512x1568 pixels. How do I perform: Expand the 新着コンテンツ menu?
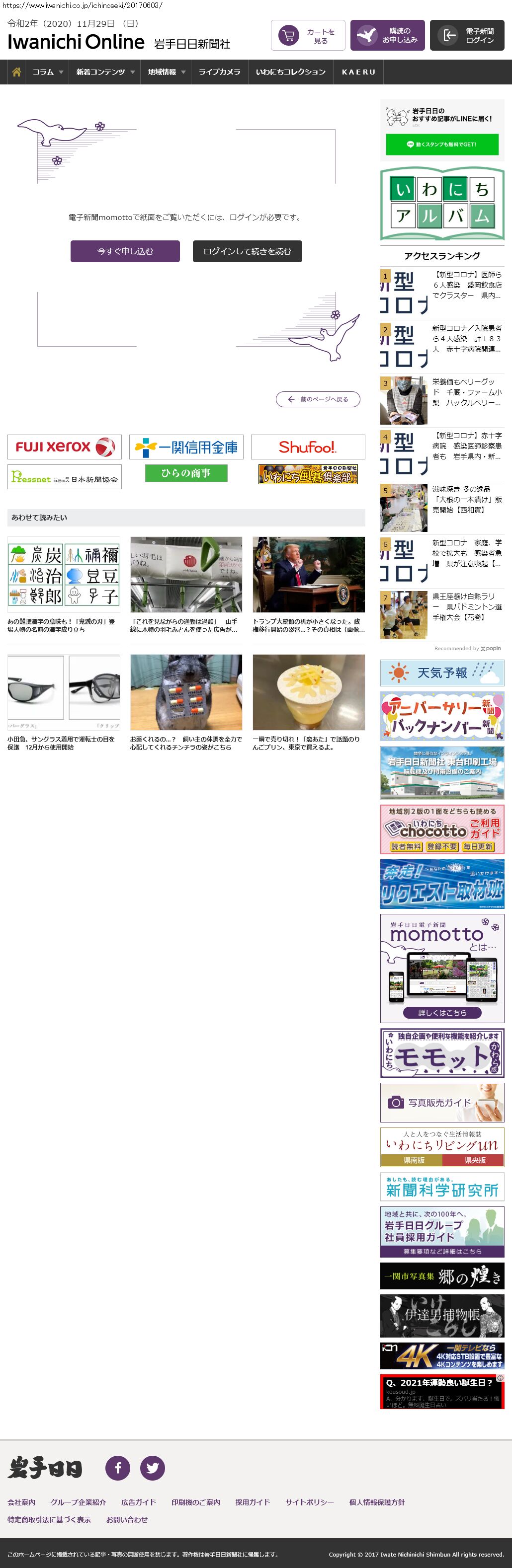[x=105, y=72]
